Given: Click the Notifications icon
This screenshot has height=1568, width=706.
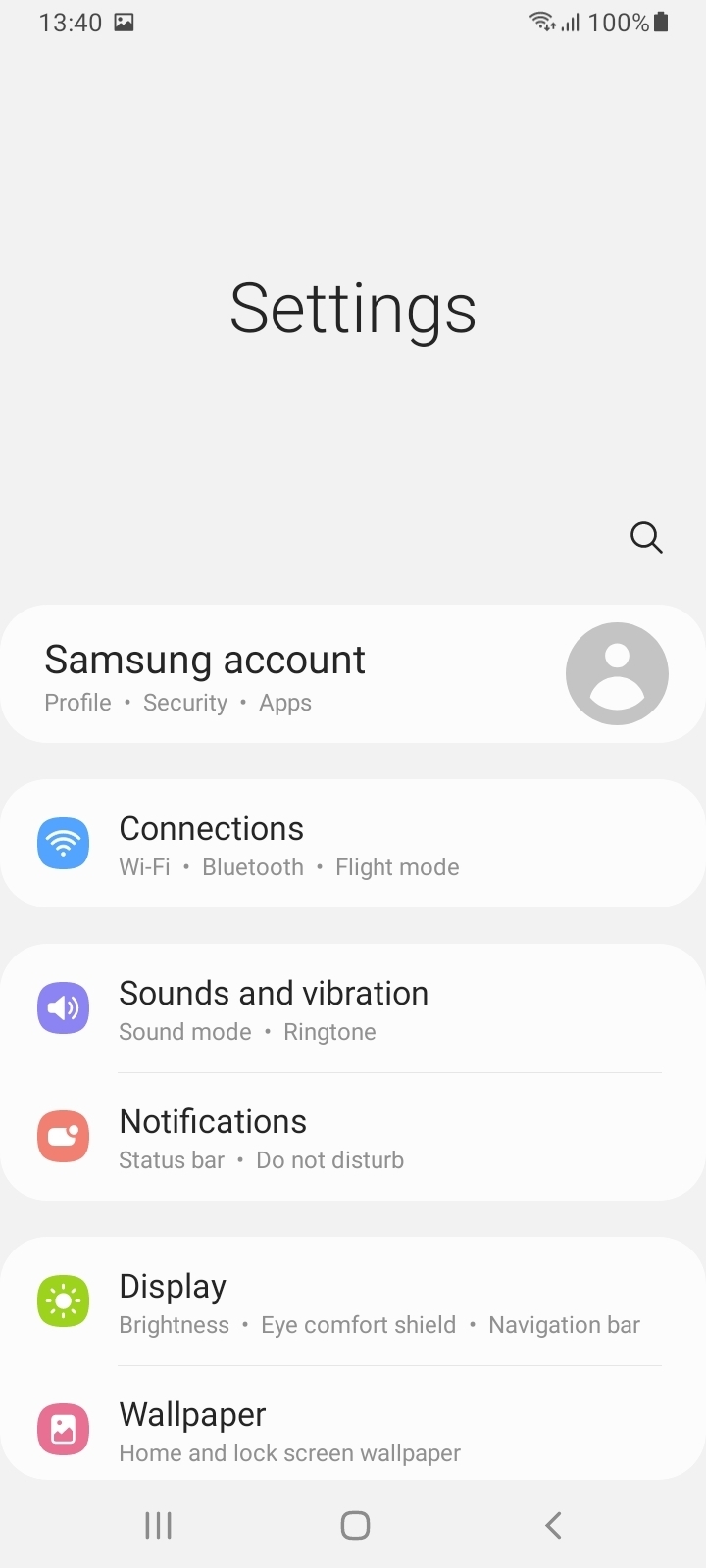Looking at the screenshot, I should coord(63,1136).
